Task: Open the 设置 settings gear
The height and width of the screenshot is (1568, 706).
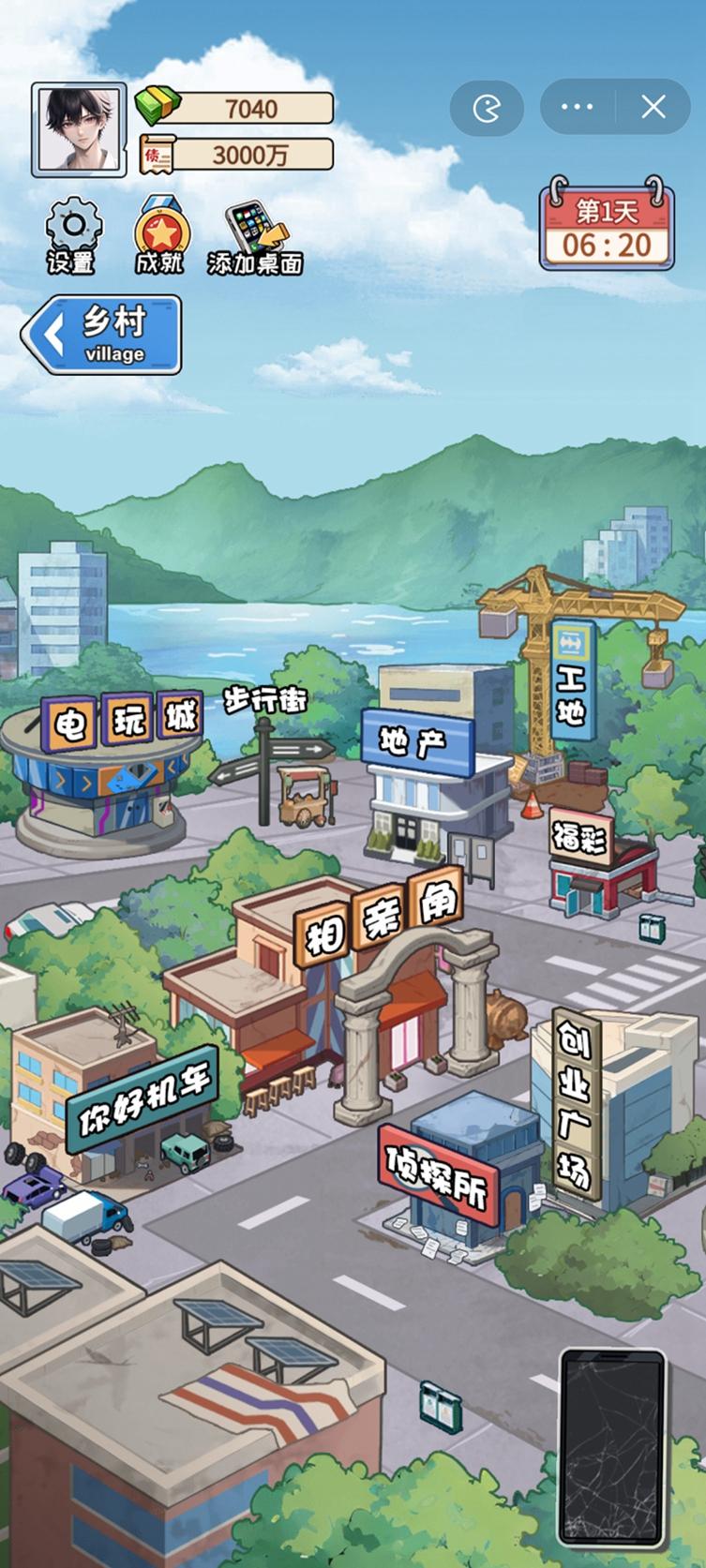Action: coord(72,235)
